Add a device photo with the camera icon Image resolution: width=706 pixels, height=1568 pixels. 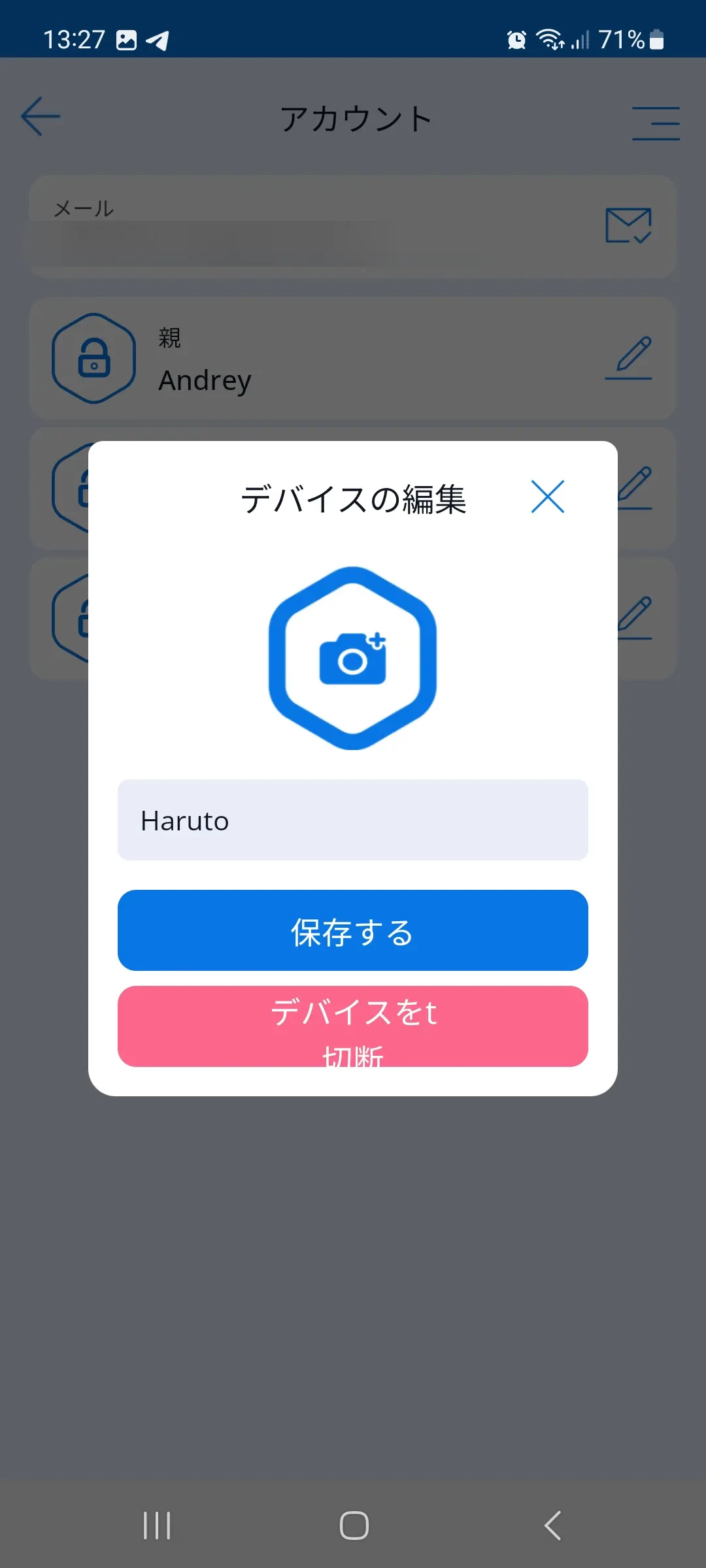click(x=353, y=659)
